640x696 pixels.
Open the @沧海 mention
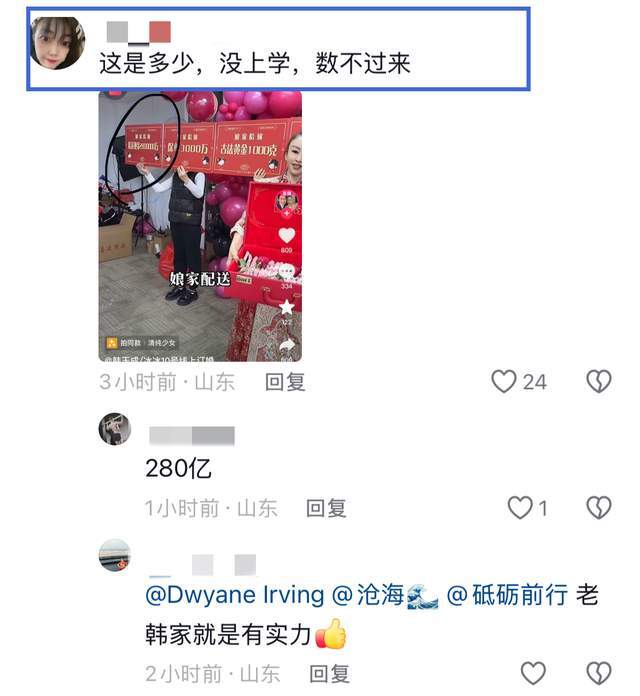384,596
